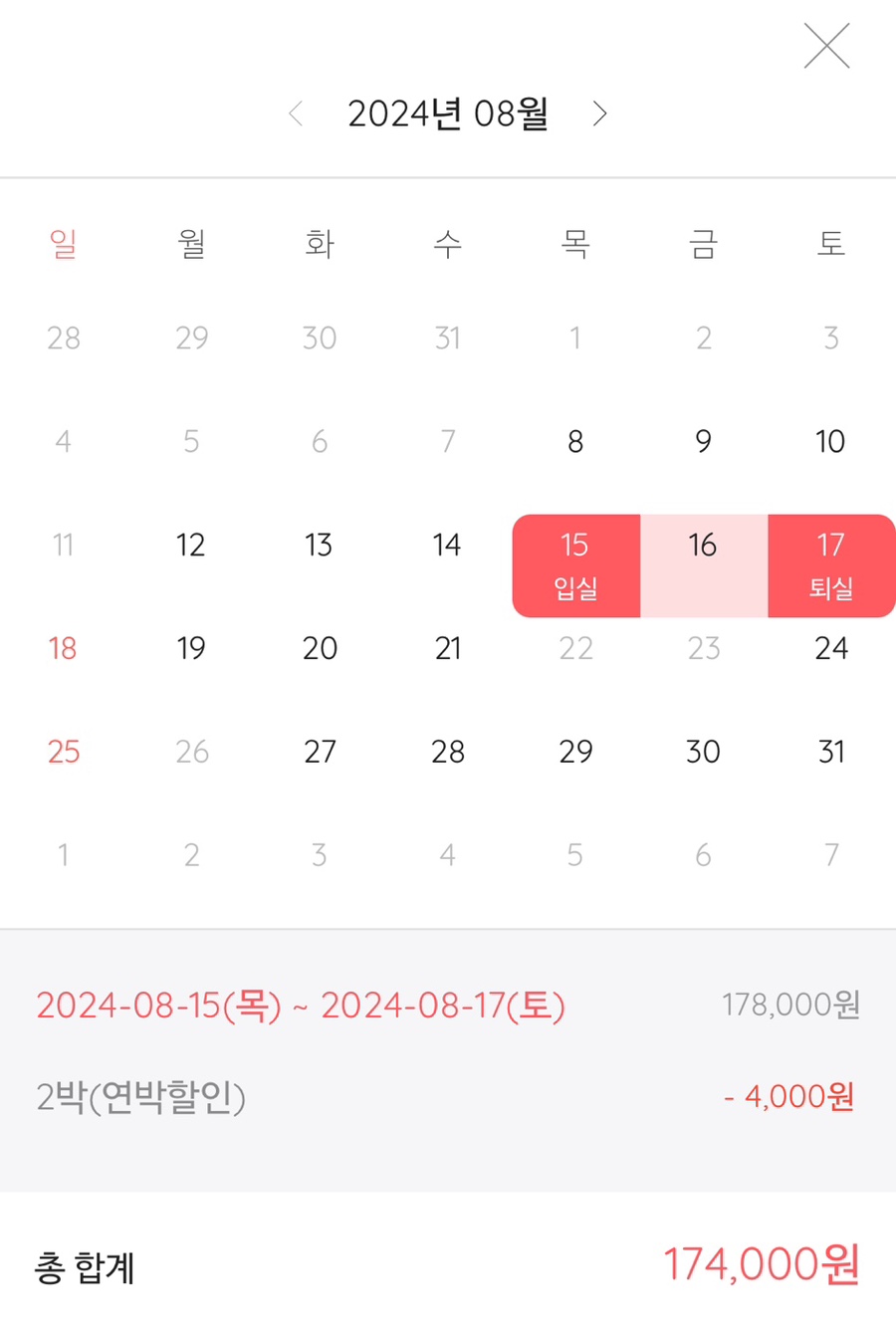The image size is (896, 1344).
Task: Pick August 9 as a date
Action: 703,441
